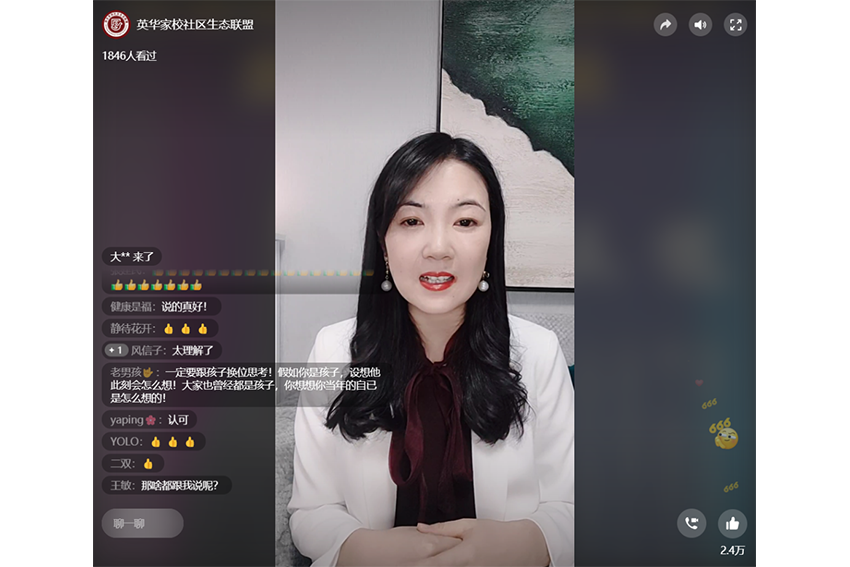Image resolution: width=850 pixels, height=567 pixels.
Task: Tap the 聊一聊 chat input box
Action: (x=142, y=523)
